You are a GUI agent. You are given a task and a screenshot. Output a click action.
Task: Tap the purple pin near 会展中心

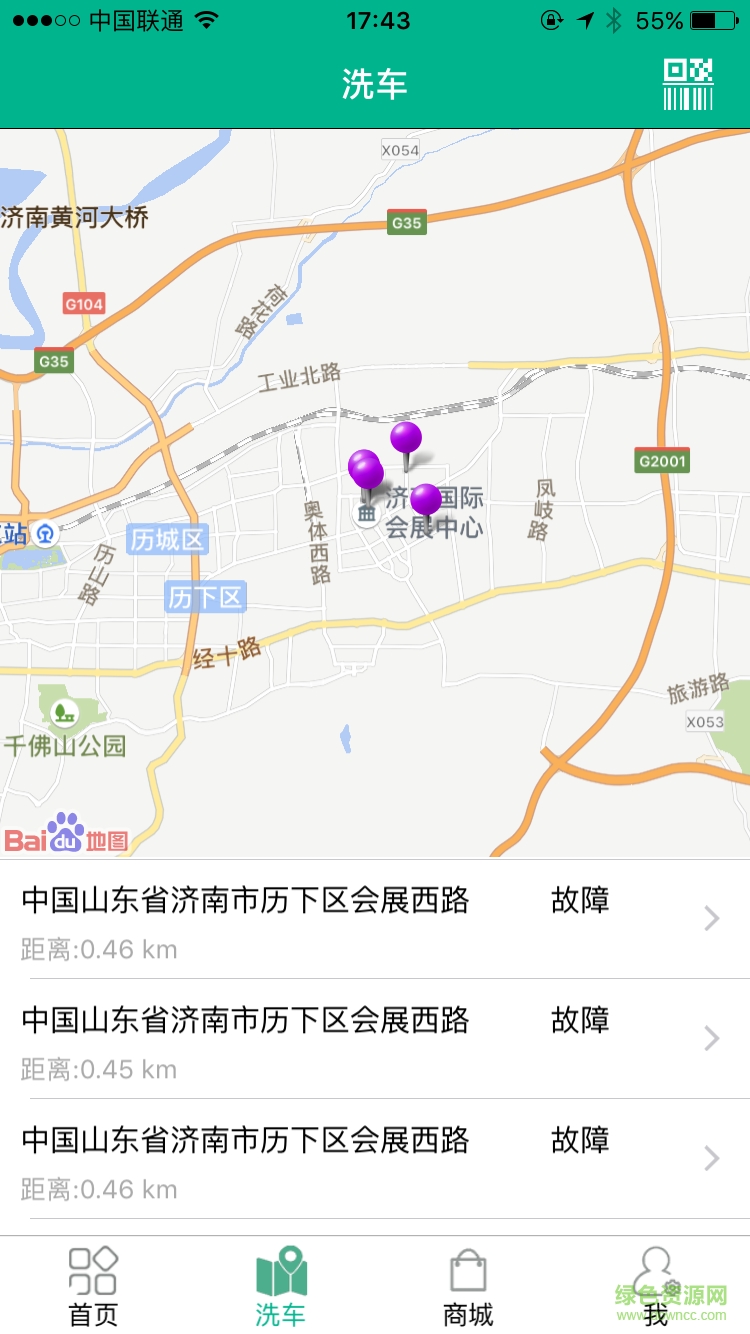(x=427, y=500)
